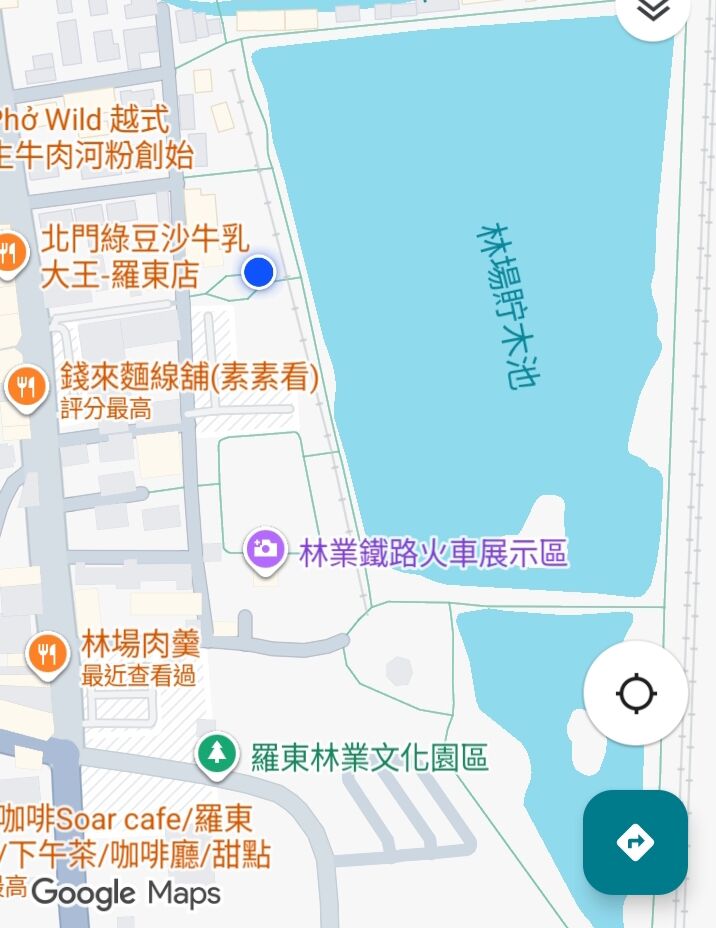716x928 pixels.
Task: Select the 林業鐵路火車展示區 photo spot
Action: click(x=266, y=548)
